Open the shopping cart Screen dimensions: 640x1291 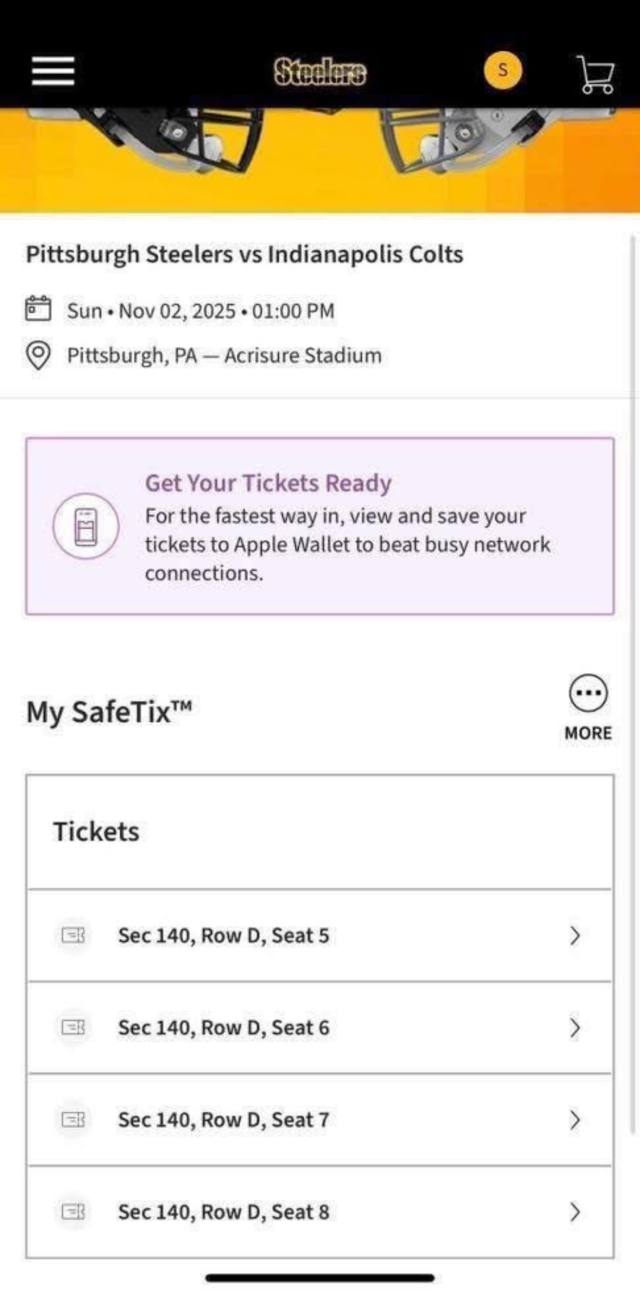click(x=595, y=73)
